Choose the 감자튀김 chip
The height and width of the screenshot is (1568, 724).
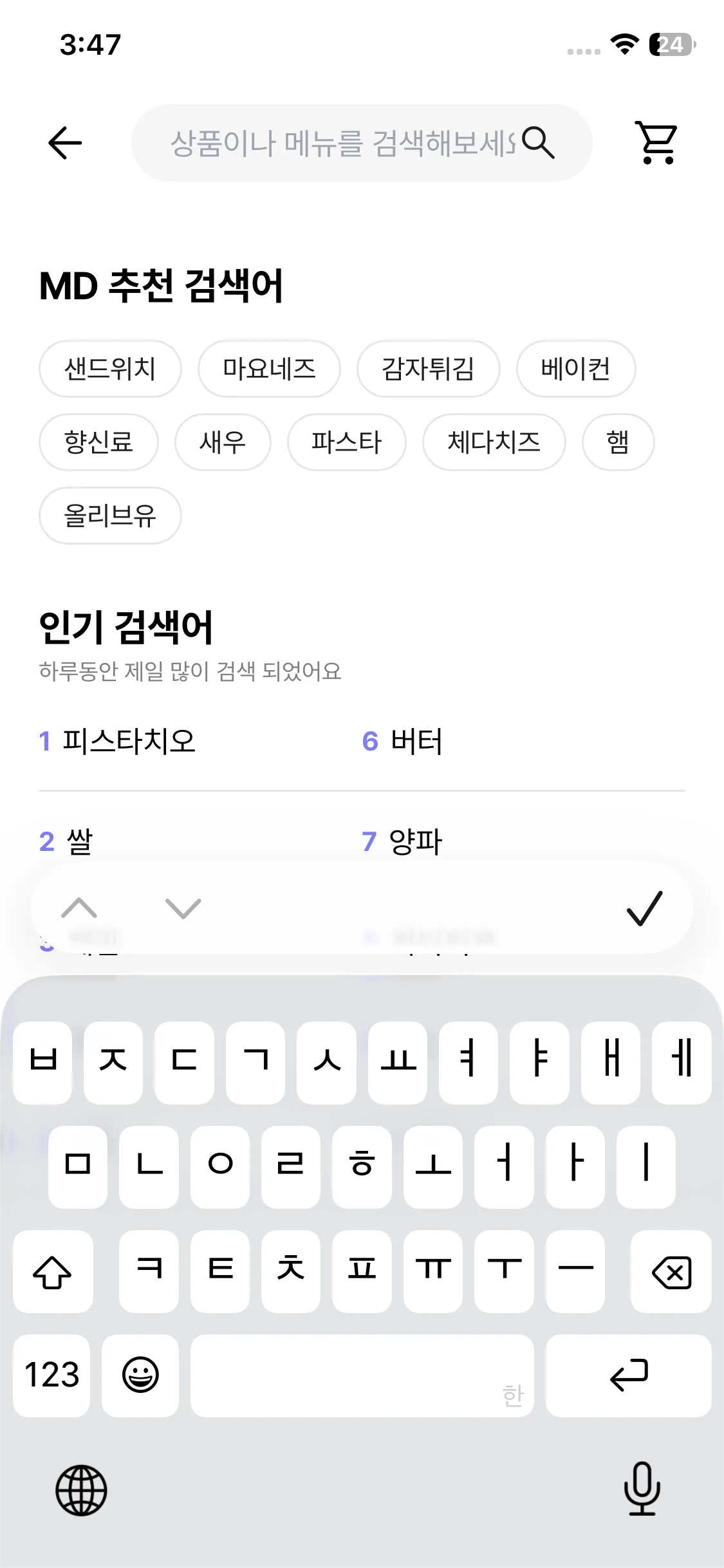428,369
